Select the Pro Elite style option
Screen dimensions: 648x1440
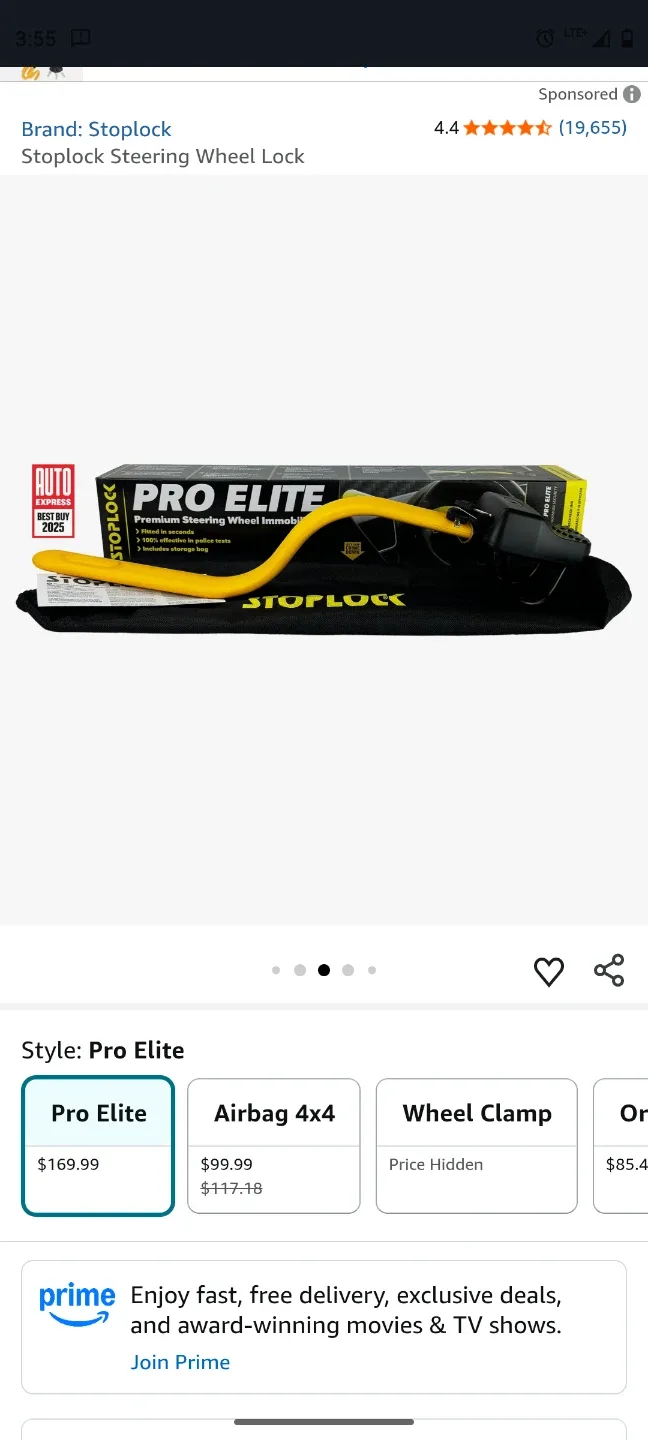click(98, 1145)
